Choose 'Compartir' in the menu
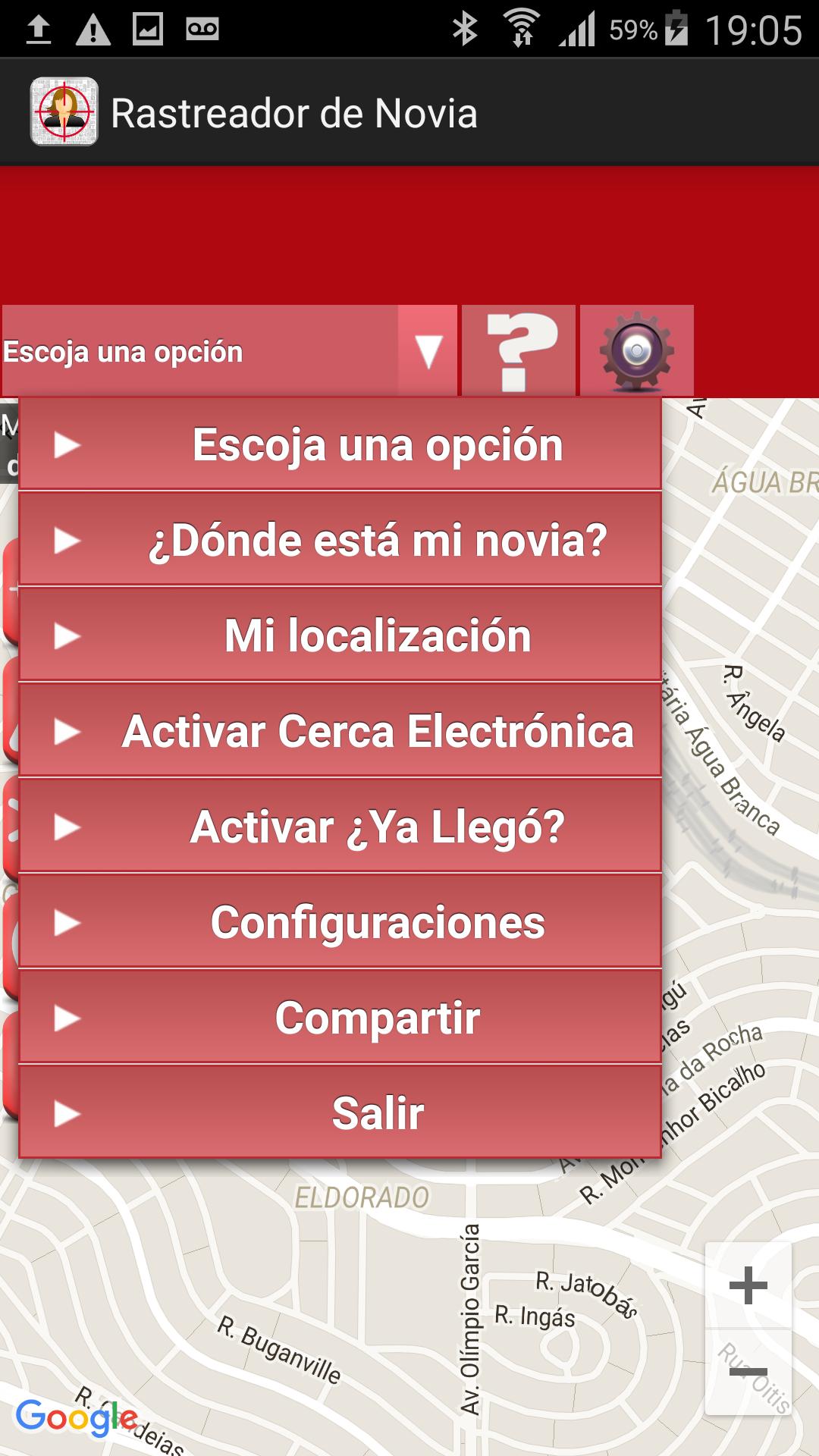 pyautogui.click(x=340, y=1018)
